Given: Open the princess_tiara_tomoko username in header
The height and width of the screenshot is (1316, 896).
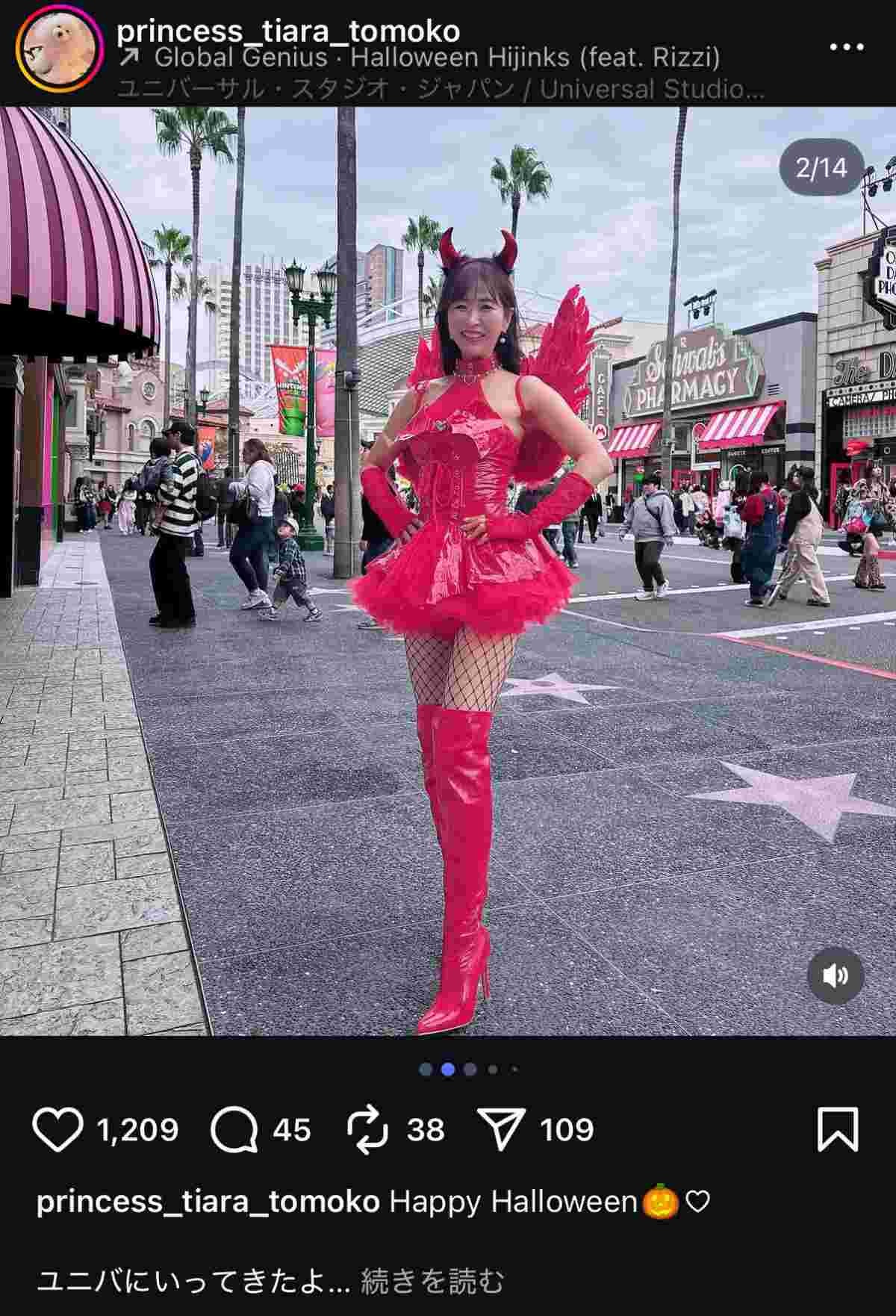Looking at the screenshot, I should 288,30.
